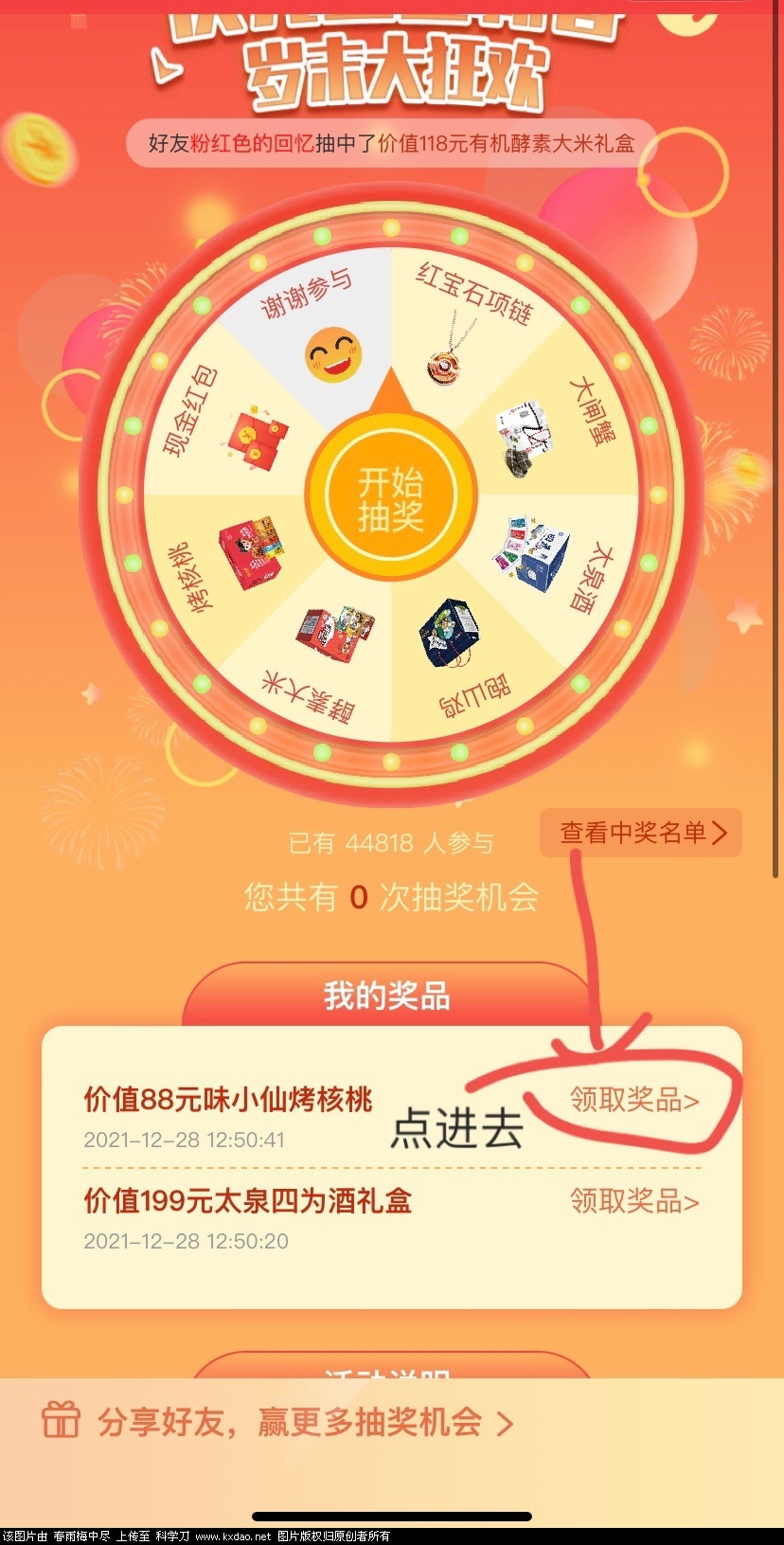This screenshot has width=784, height=1545.
Task: Claim the 太泉四为酒礼盒 prize via 领取奖品
Action: point(634,1201)
